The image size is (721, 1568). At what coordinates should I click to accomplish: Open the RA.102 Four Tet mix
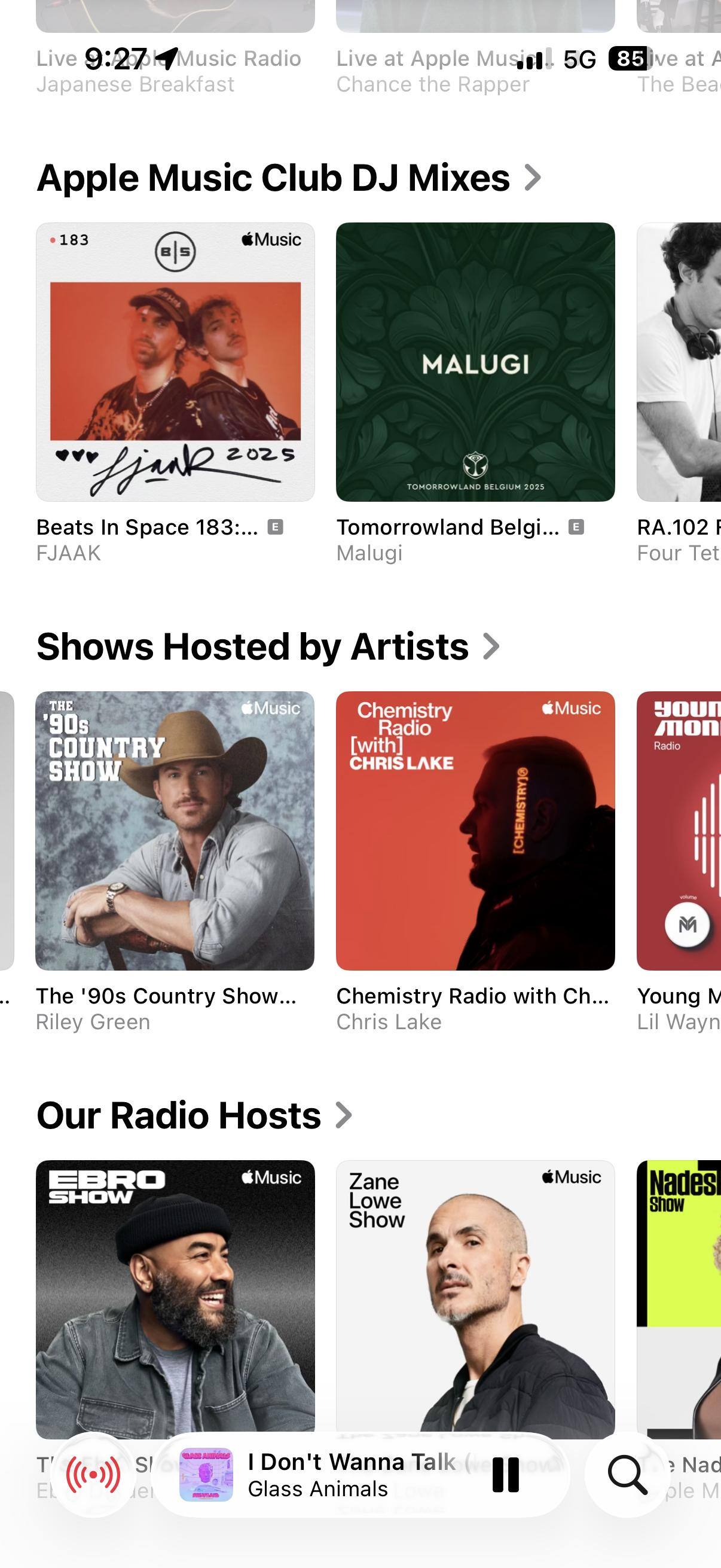[x=679, y=362]
